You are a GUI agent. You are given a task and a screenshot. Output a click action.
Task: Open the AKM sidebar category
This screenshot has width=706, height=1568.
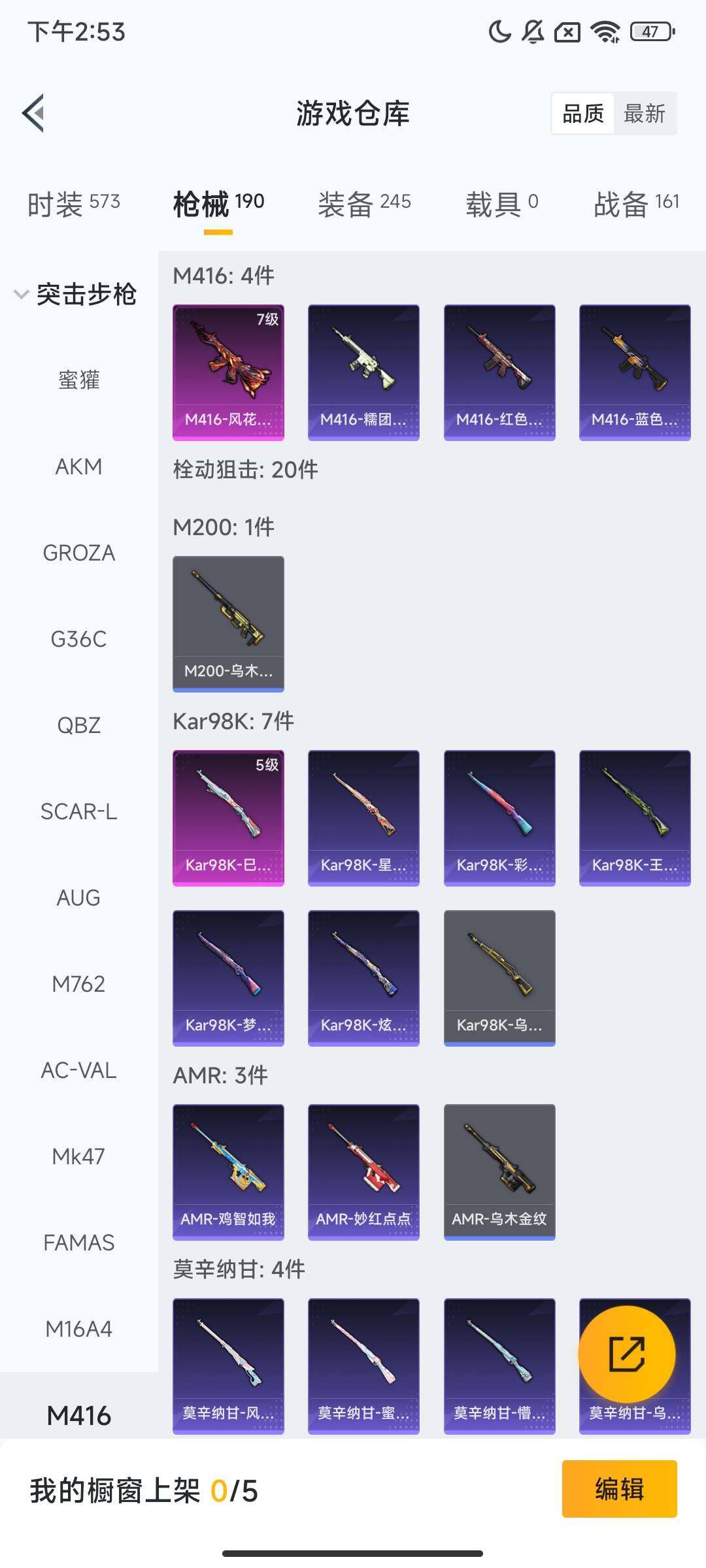(x=78, y=466)
